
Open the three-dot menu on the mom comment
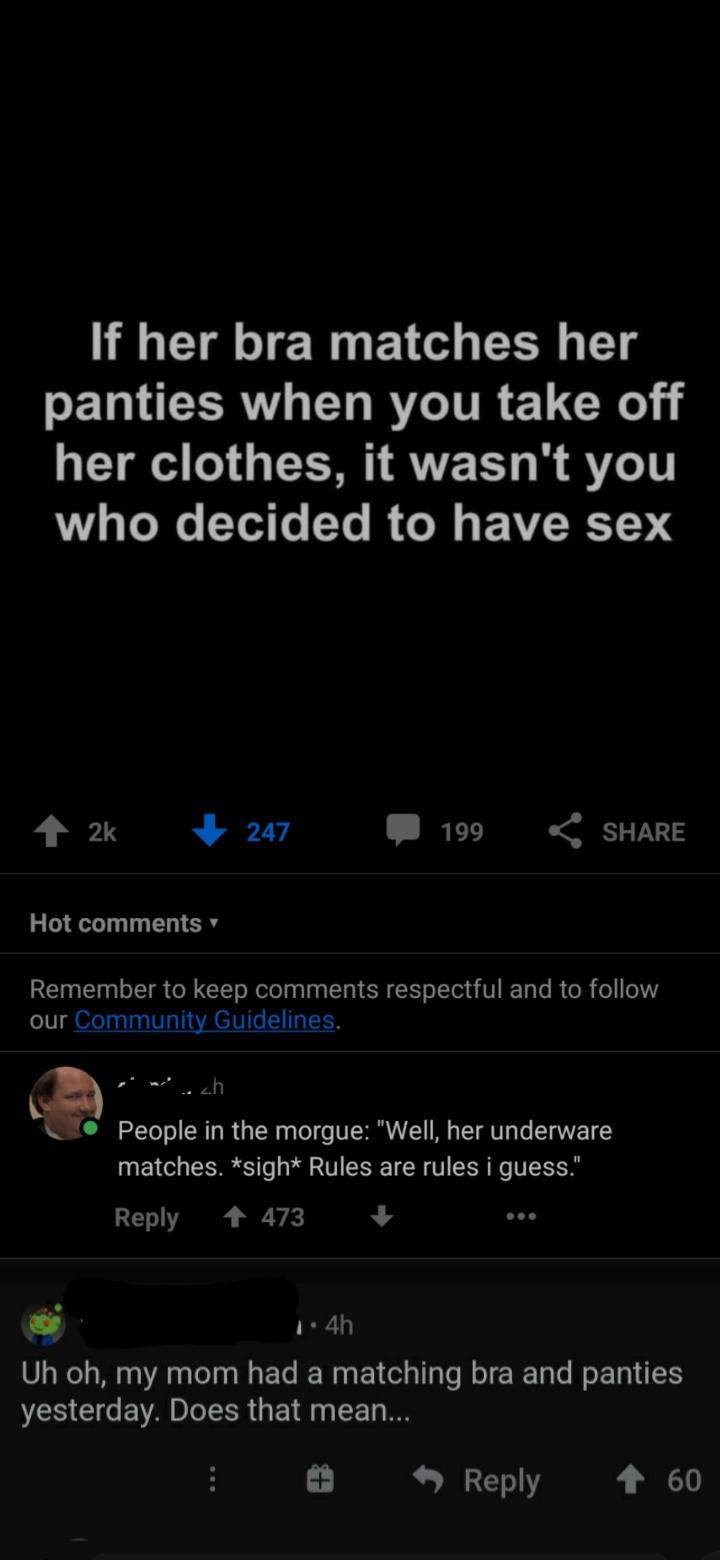click(211, 1480)
